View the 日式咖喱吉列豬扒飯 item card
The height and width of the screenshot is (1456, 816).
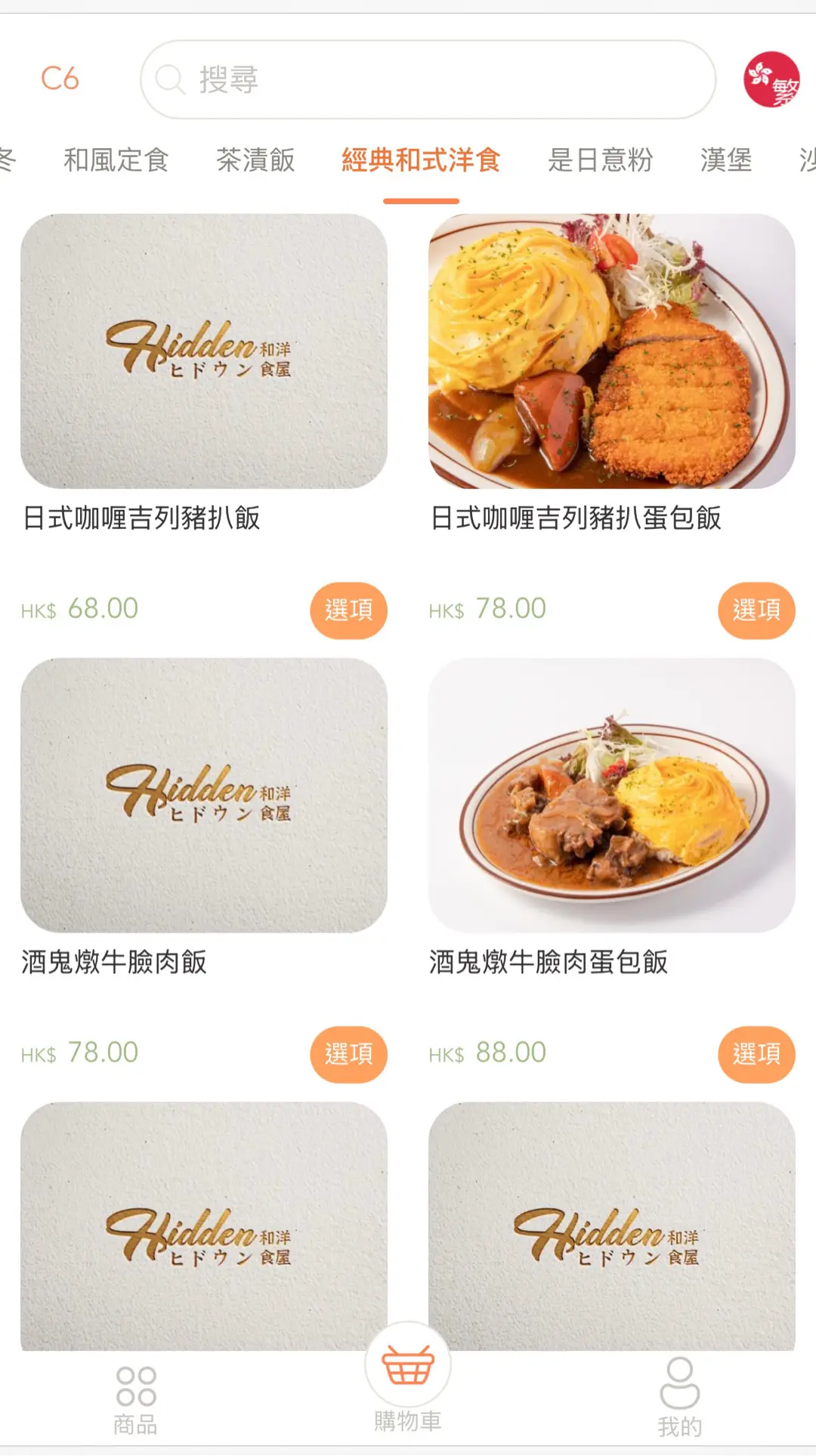coord(203,351)
